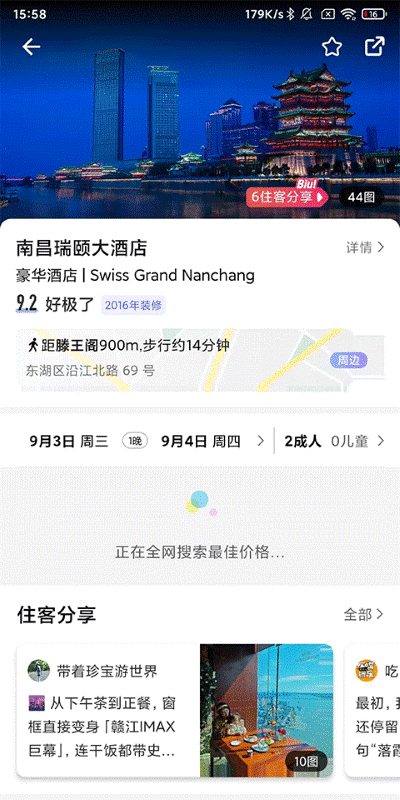Tap the 9.2 好极了 rating

click(x=55, y=305)
